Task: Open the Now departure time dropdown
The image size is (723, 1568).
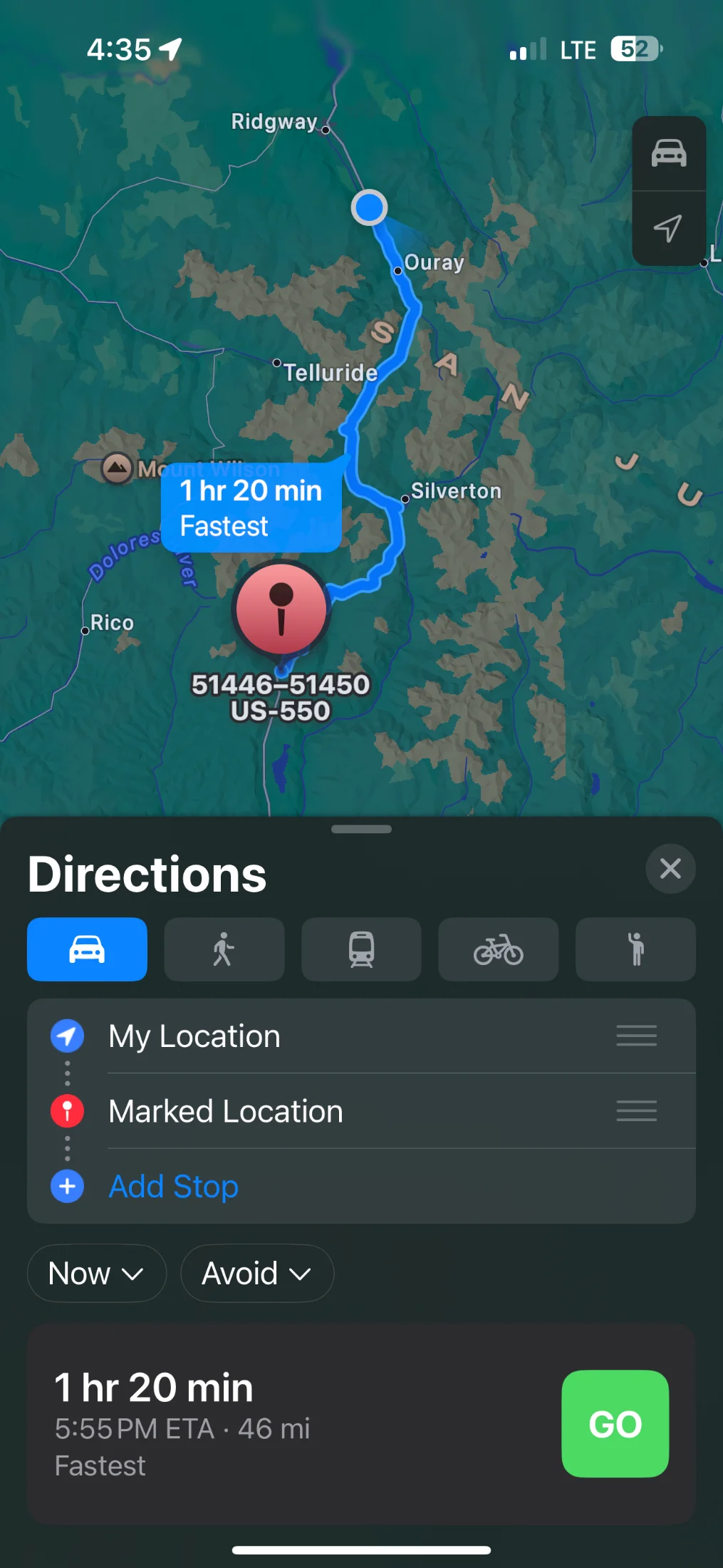Action: (x=96, y=1274)
